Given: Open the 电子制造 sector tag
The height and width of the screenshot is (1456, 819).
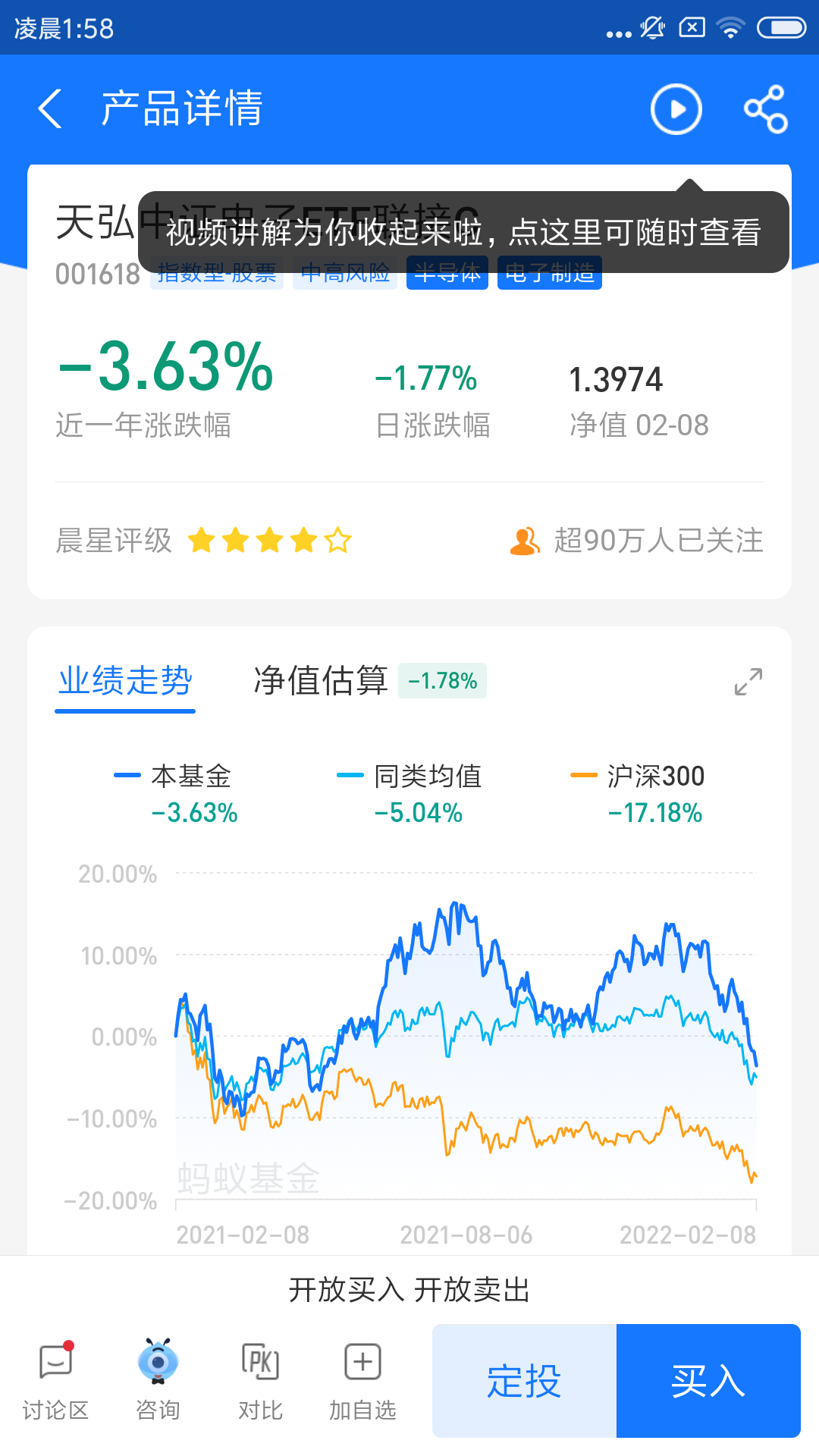Looking at the screenshot, I should click(x=550, y=273).
